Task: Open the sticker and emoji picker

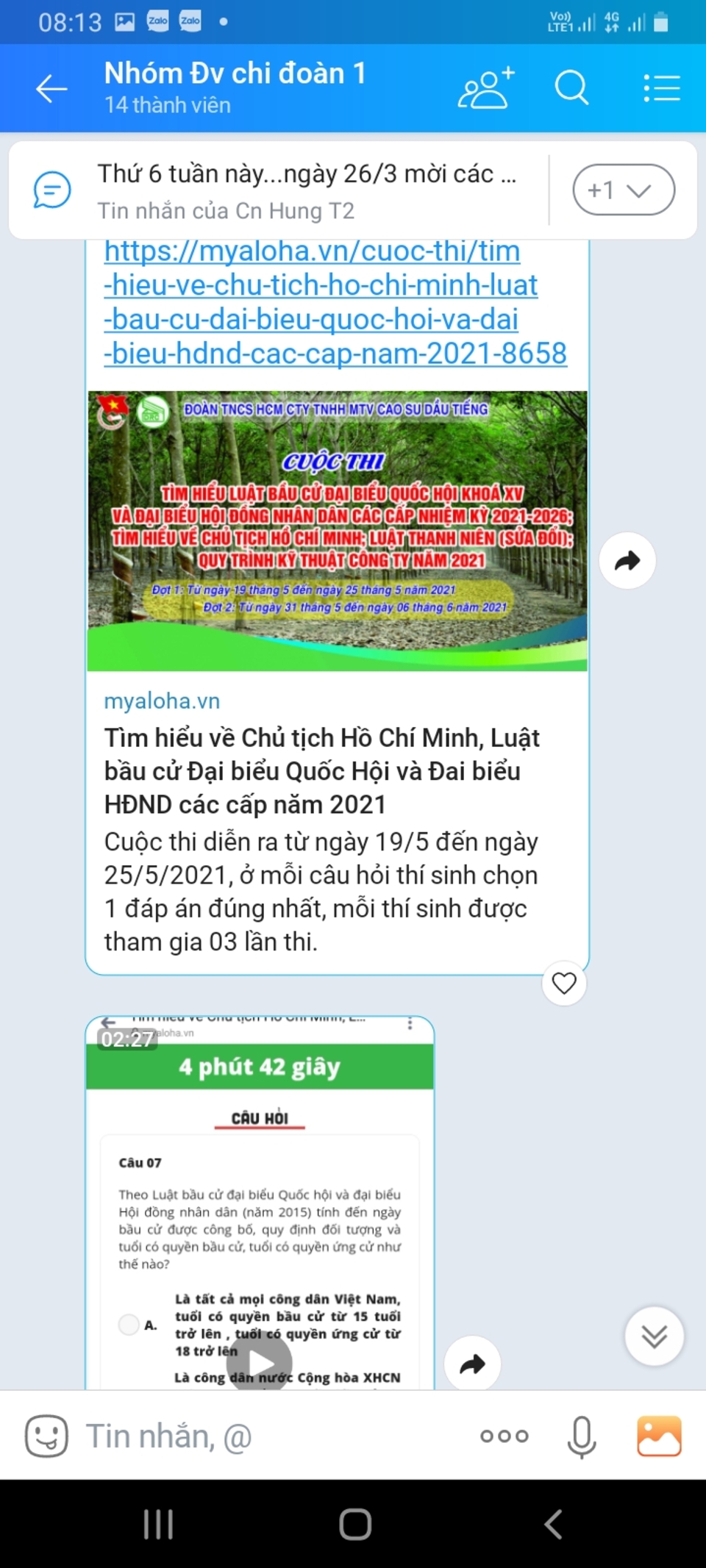Action: pyautogui.click(x=46, y=1436)
